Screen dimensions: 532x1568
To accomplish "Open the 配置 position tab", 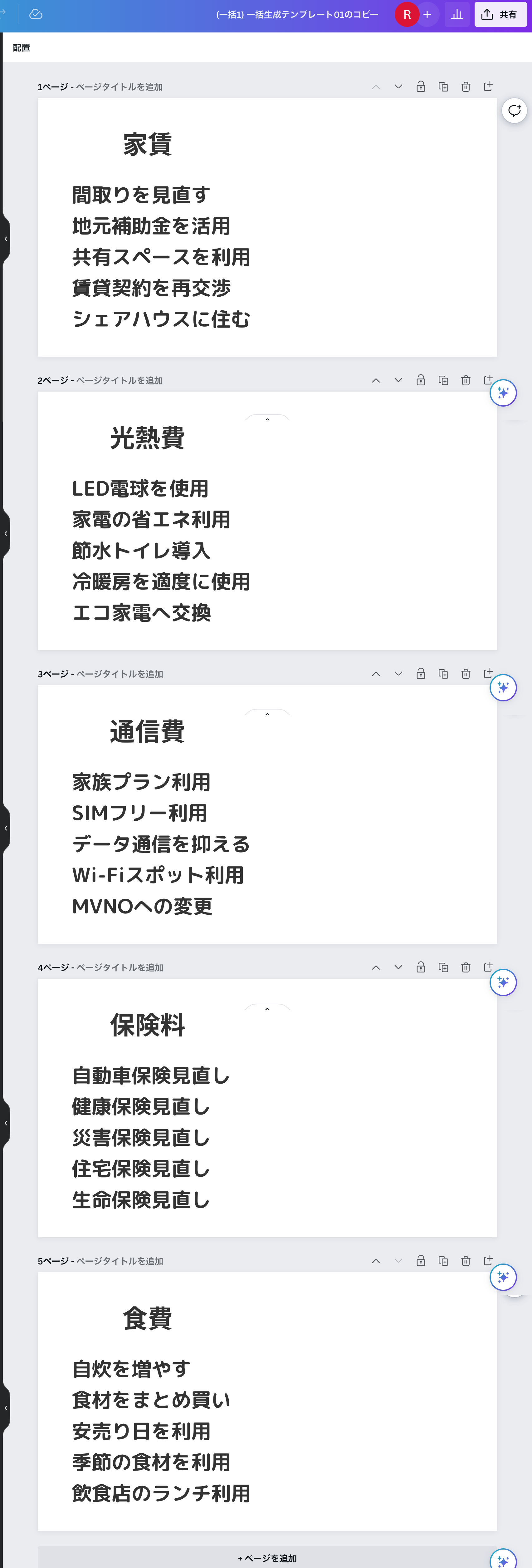I will [x=21, y=47].
